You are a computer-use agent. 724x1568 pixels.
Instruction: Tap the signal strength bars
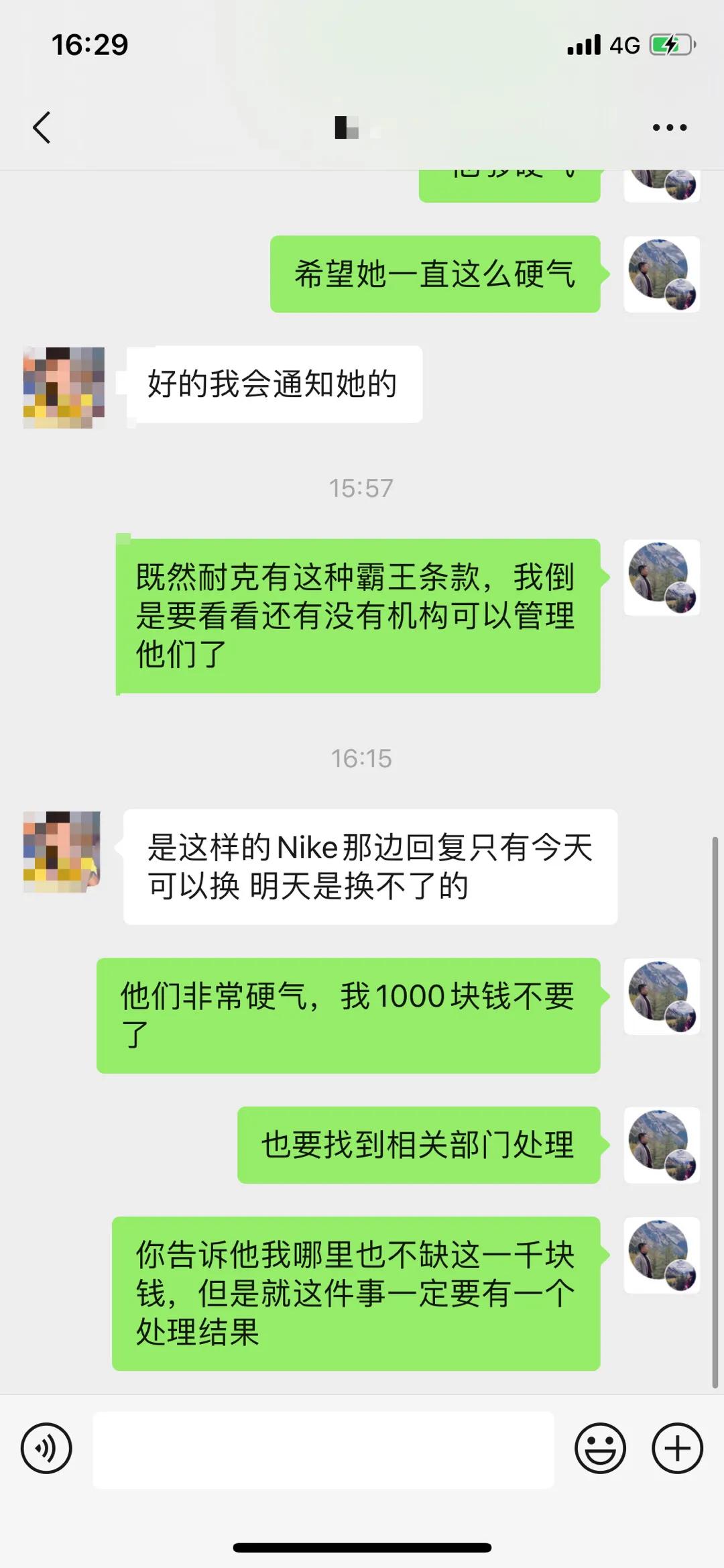[583, 44]
